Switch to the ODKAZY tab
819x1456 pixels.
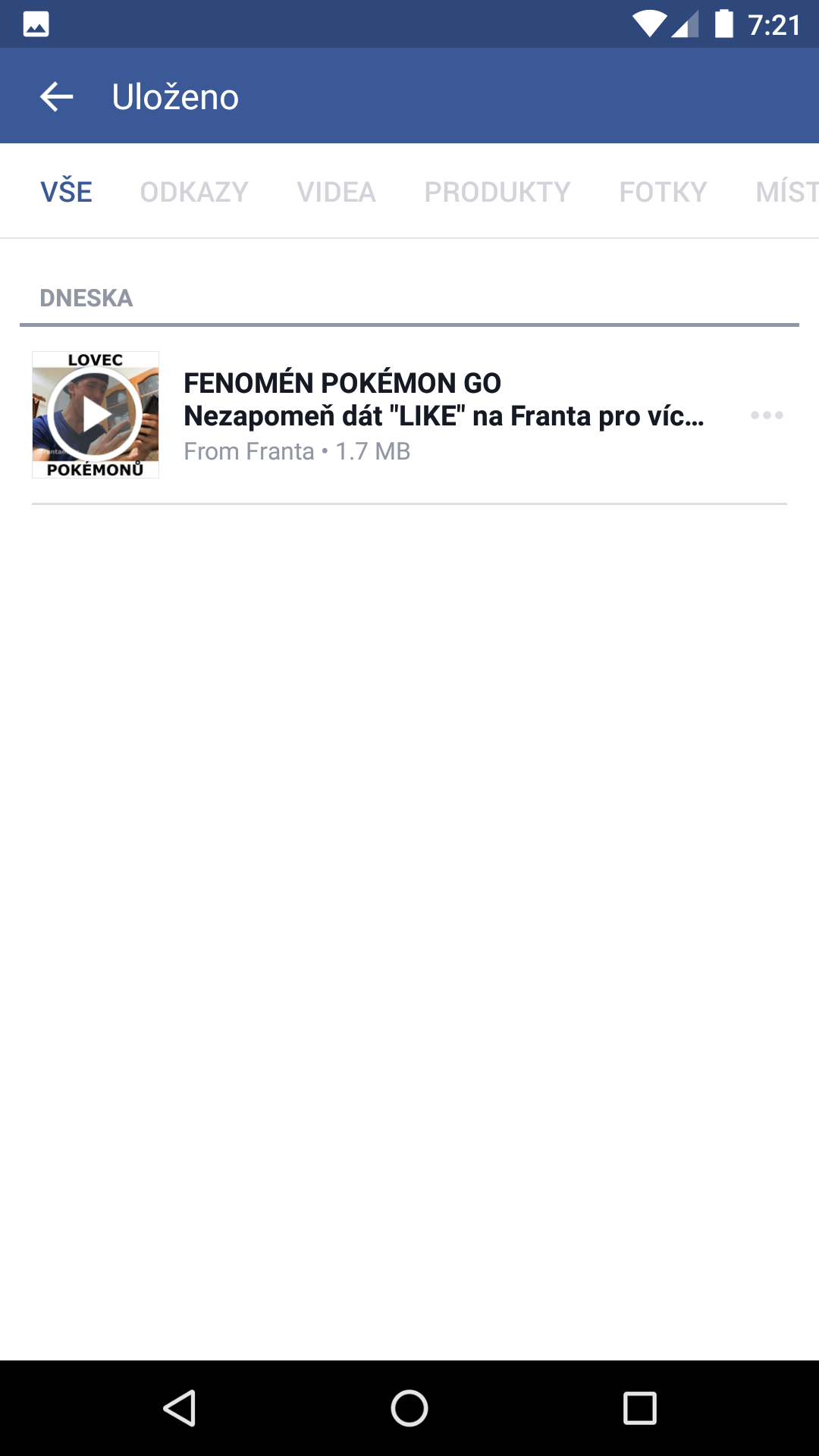(x=194, y=192)
